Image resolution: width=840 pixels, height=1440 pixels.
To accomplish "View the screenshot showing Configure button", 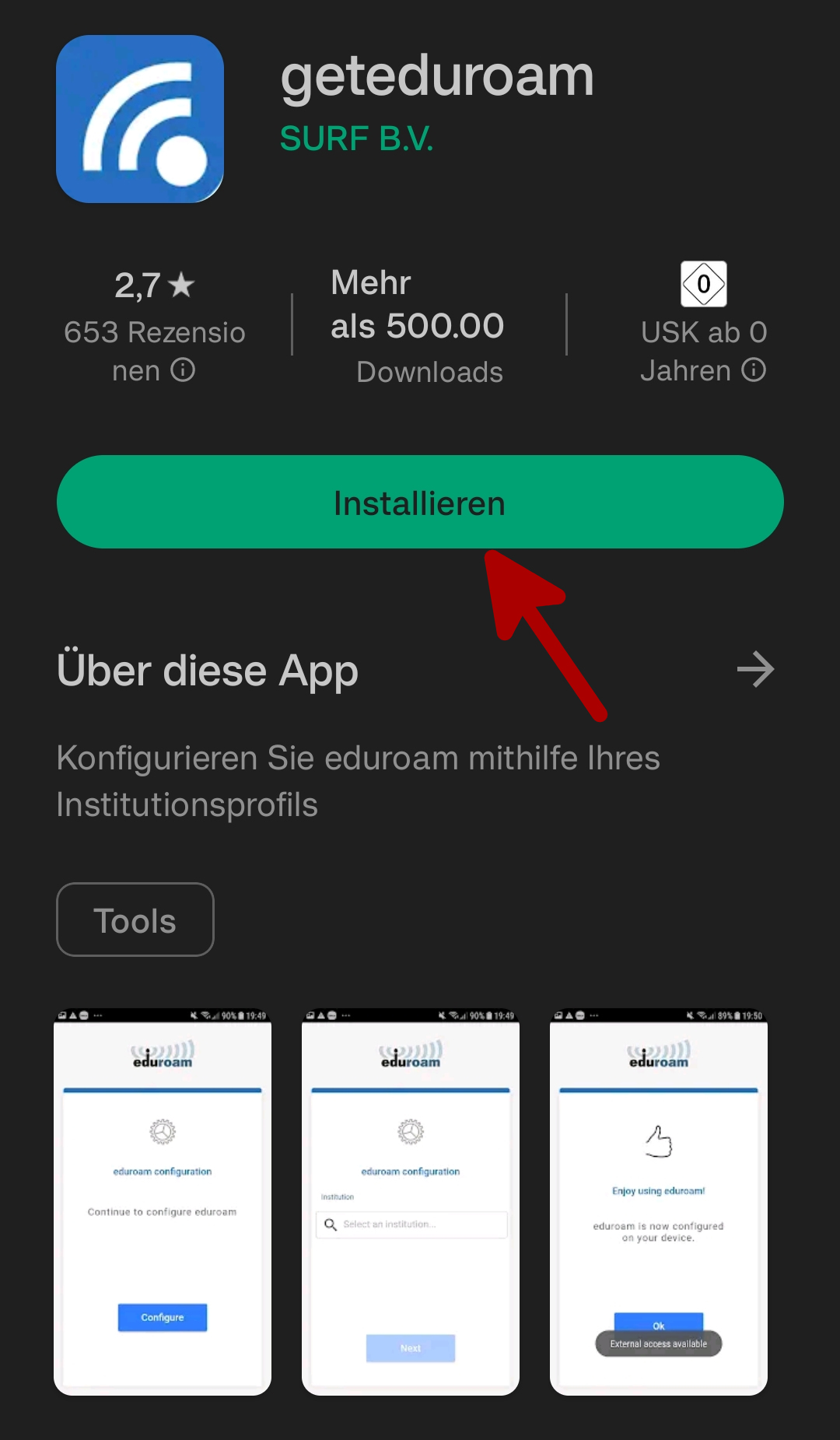I will pos(163,1202).
